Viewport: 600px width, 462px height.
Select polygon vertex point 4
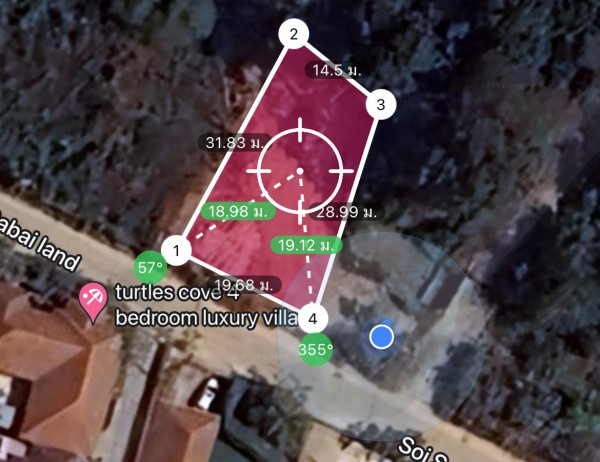click(x=314, y=318)
